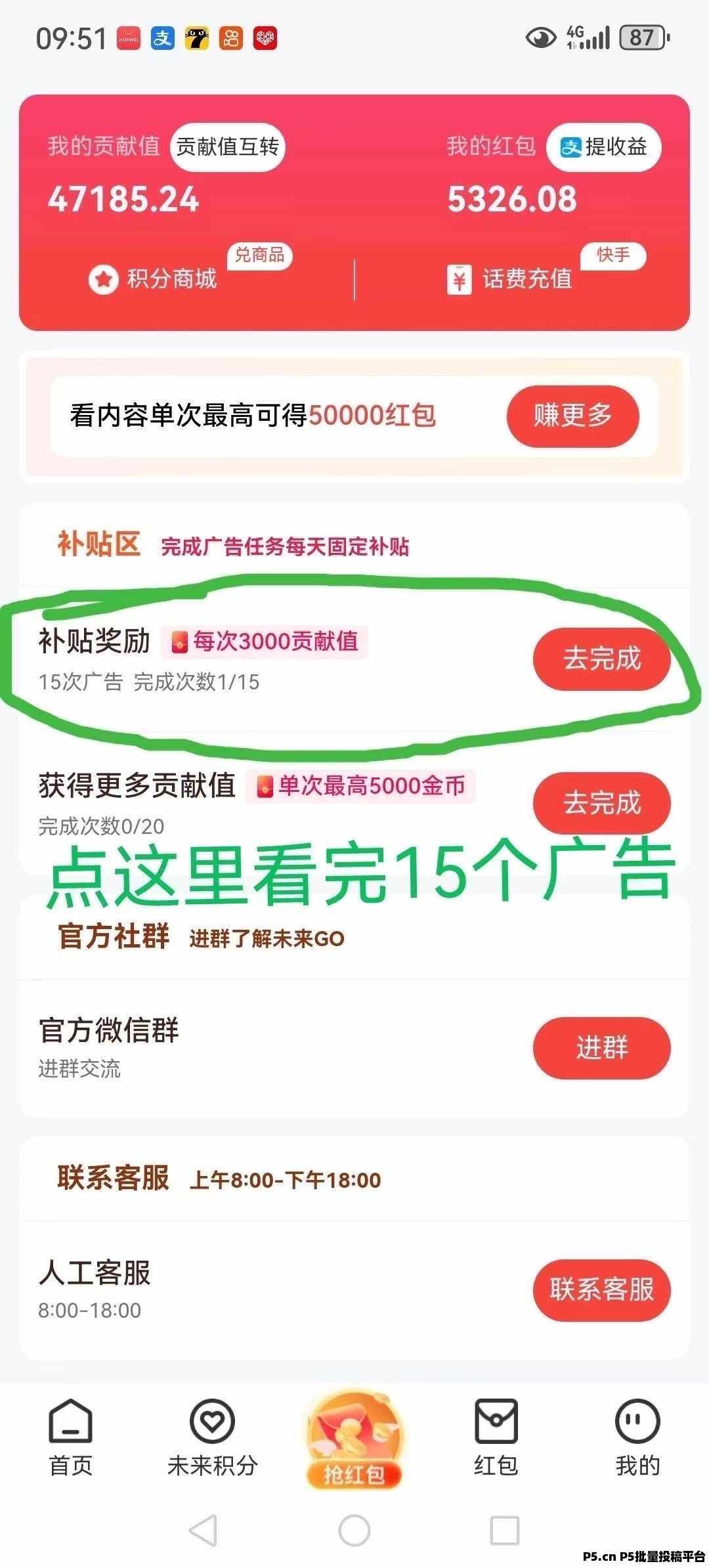Viewport: 709px width, 1568px height.
Task: Switch to the 首页 tab
Action: (x=71, y=1437)
